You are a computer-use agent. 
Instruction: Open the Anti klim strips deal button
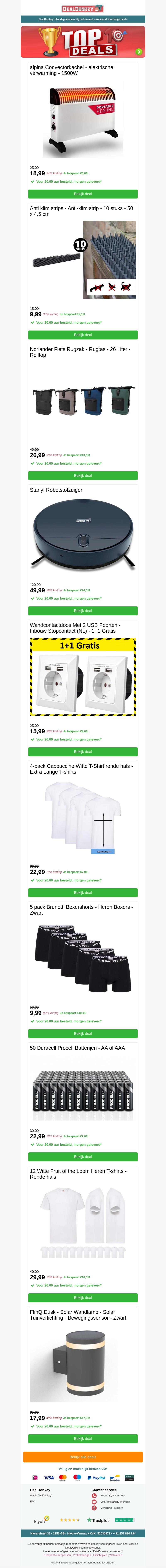(83, 335)
